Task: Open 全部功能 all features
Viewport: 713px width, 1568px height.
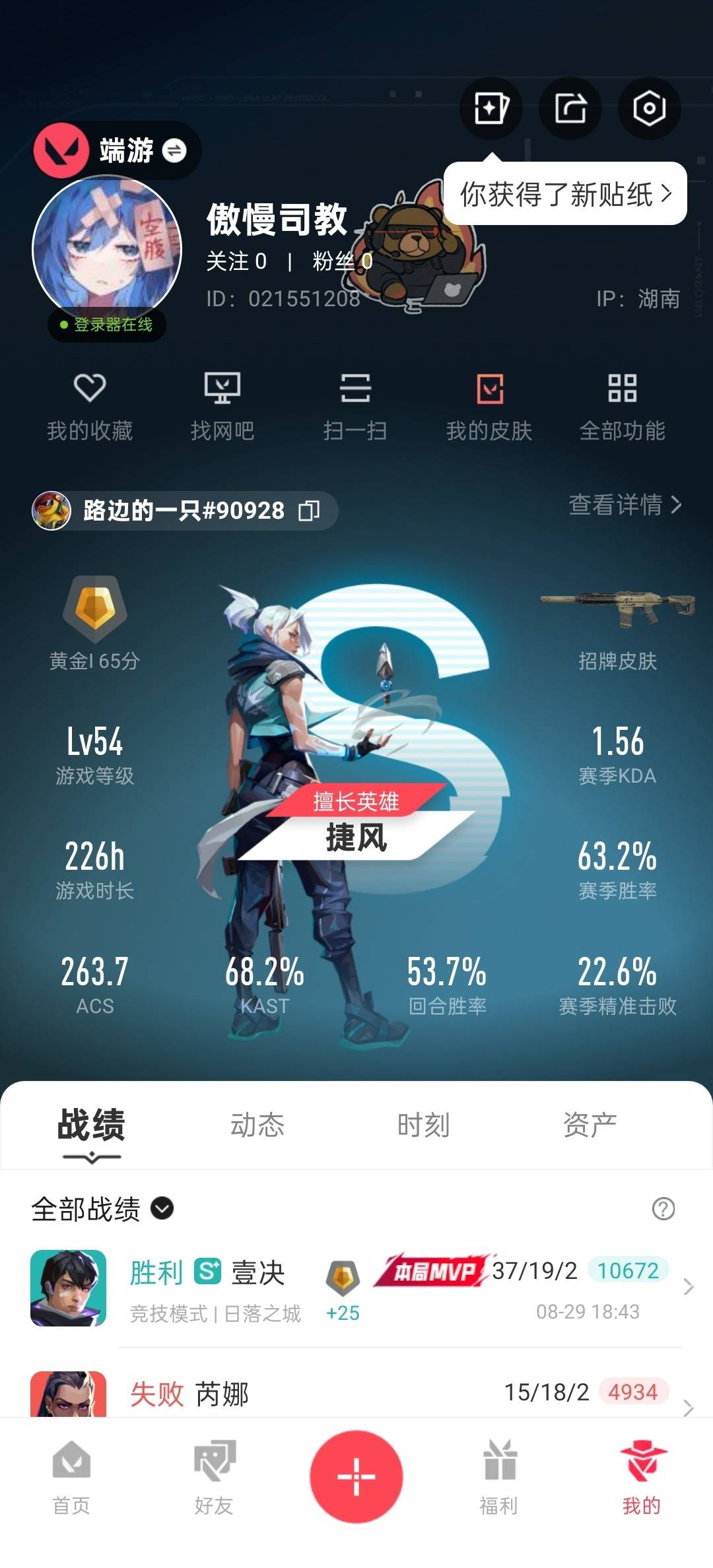Action: 622,405
